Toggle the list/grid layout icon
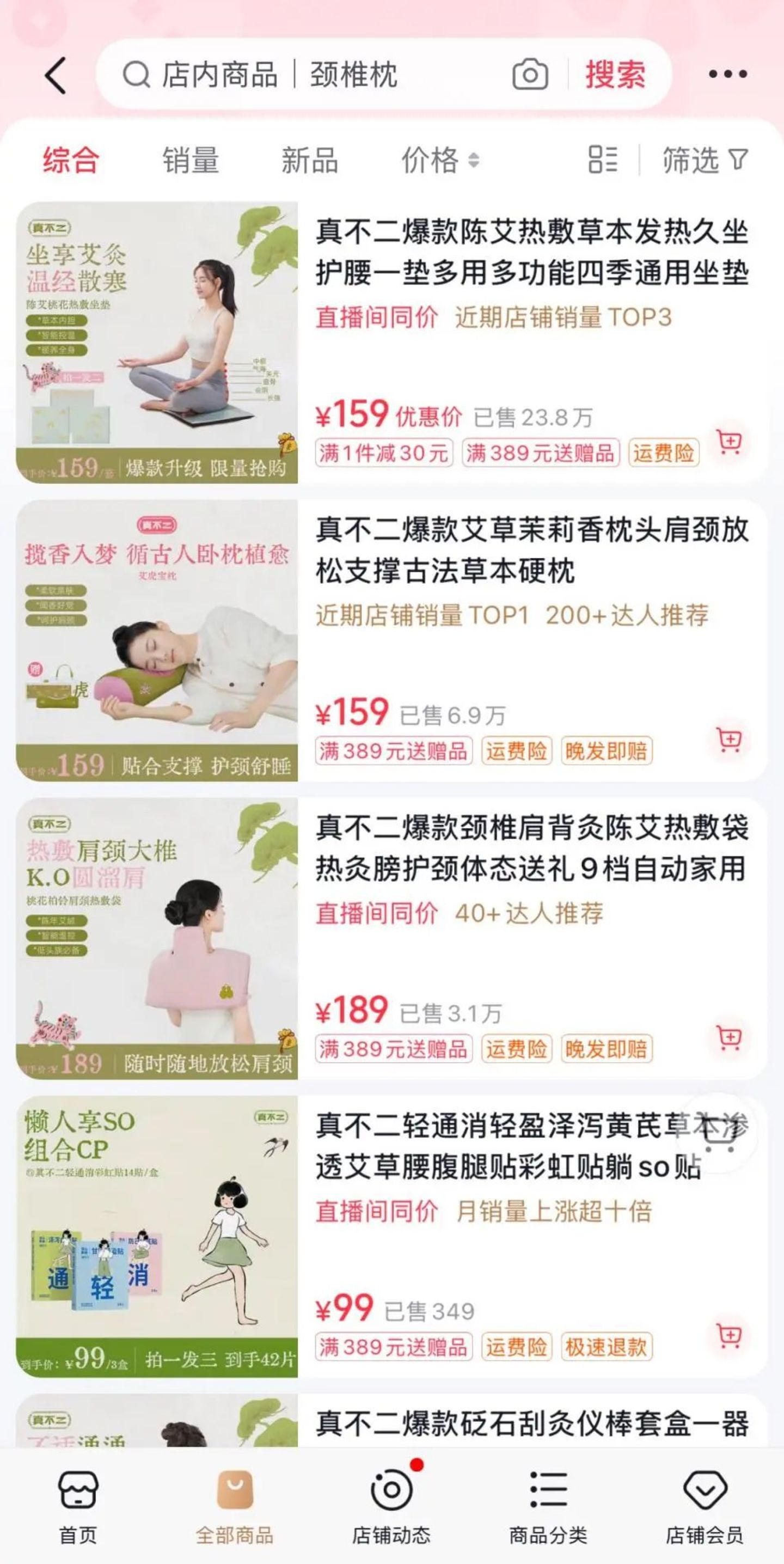The height and width of the screenshot is (1564, 784). [x=603, y=160]
